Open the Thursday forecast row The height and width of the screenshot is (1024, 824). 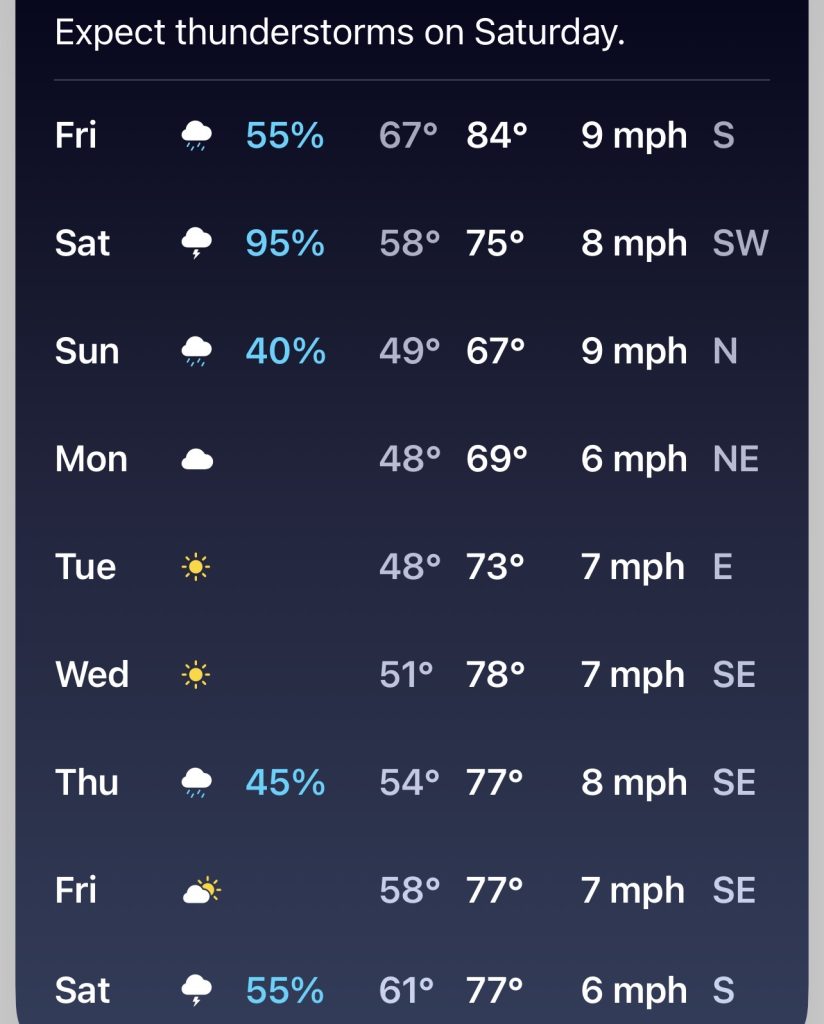411,783
